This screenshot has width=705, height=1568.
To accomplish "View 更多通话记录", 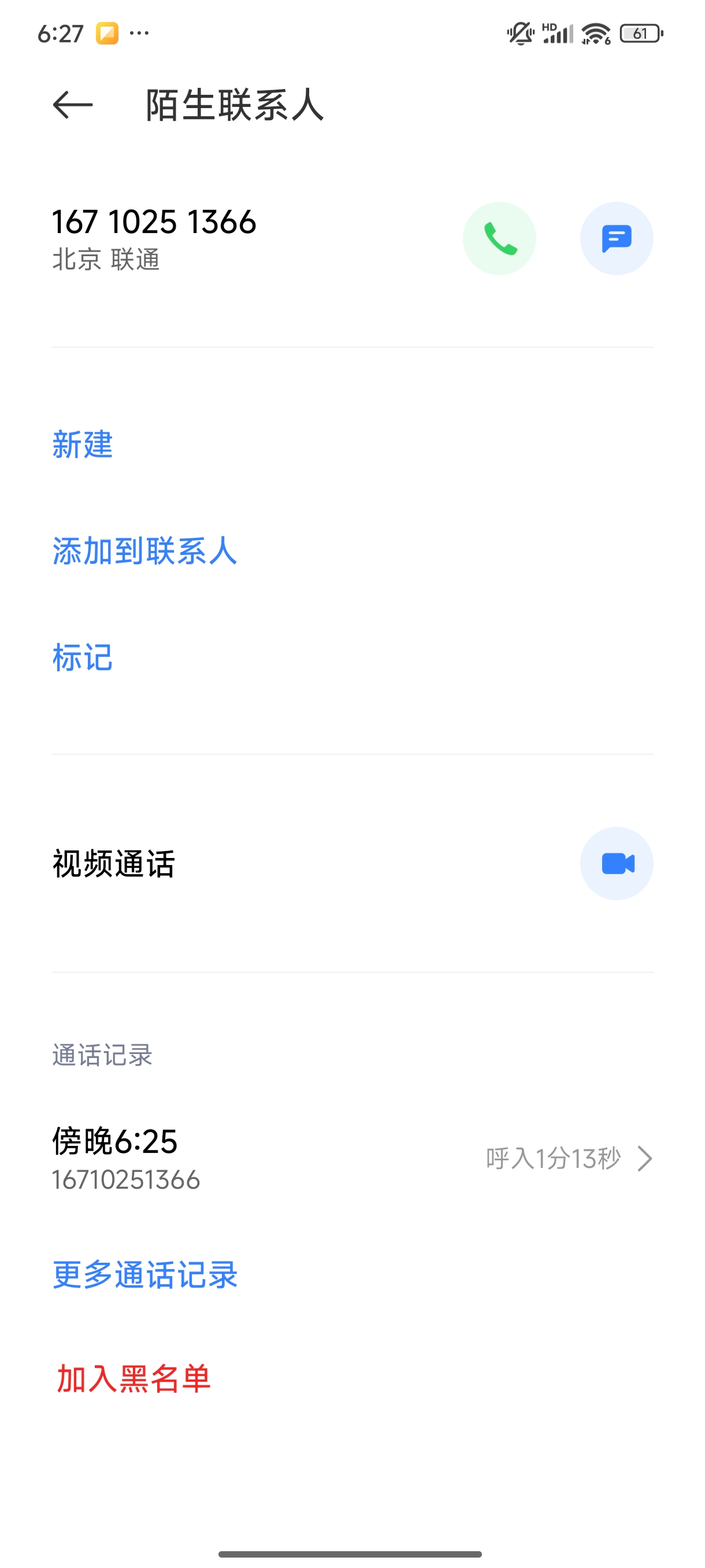I will (145, 1274).
